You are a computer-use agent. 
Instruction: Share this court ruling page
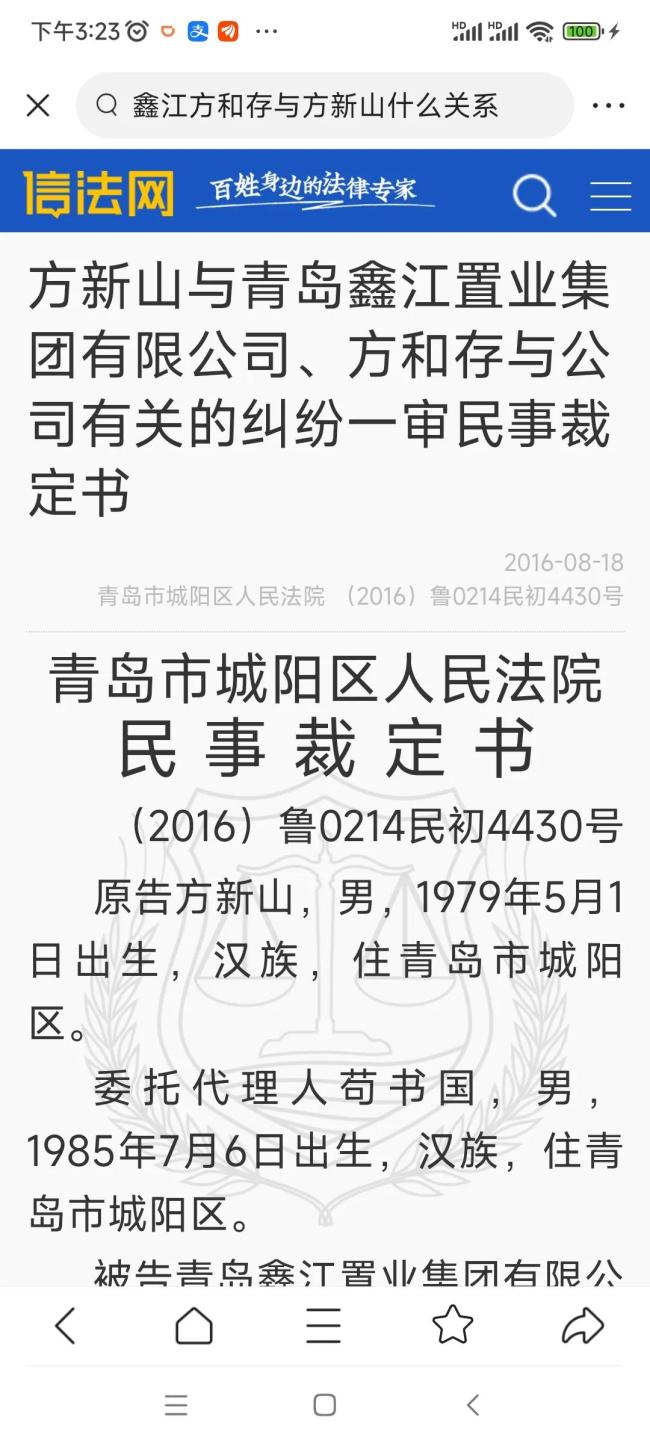click(583, 1326)
